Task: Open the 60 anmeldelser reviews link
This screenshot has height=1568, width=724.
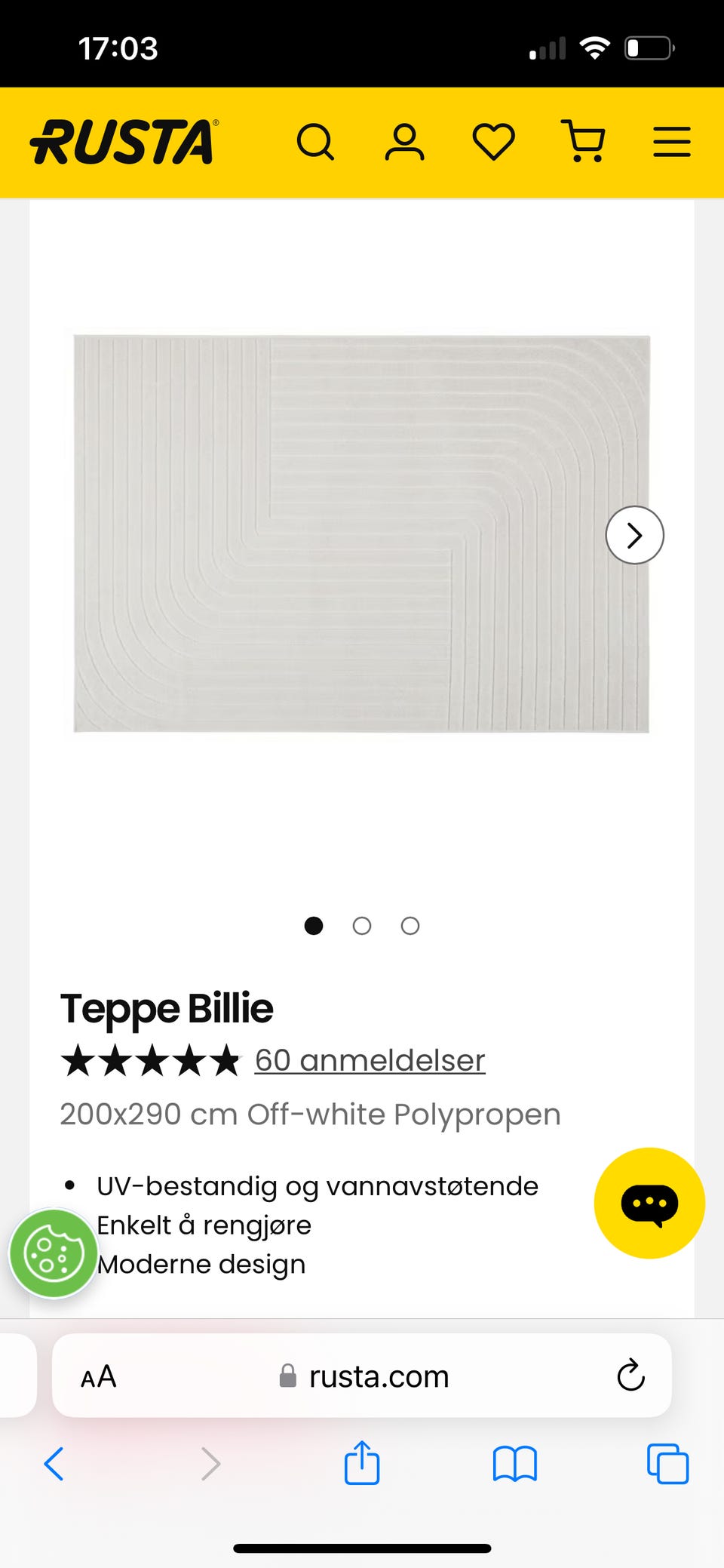Action: pyautogui.click(x=370, y=1061)
